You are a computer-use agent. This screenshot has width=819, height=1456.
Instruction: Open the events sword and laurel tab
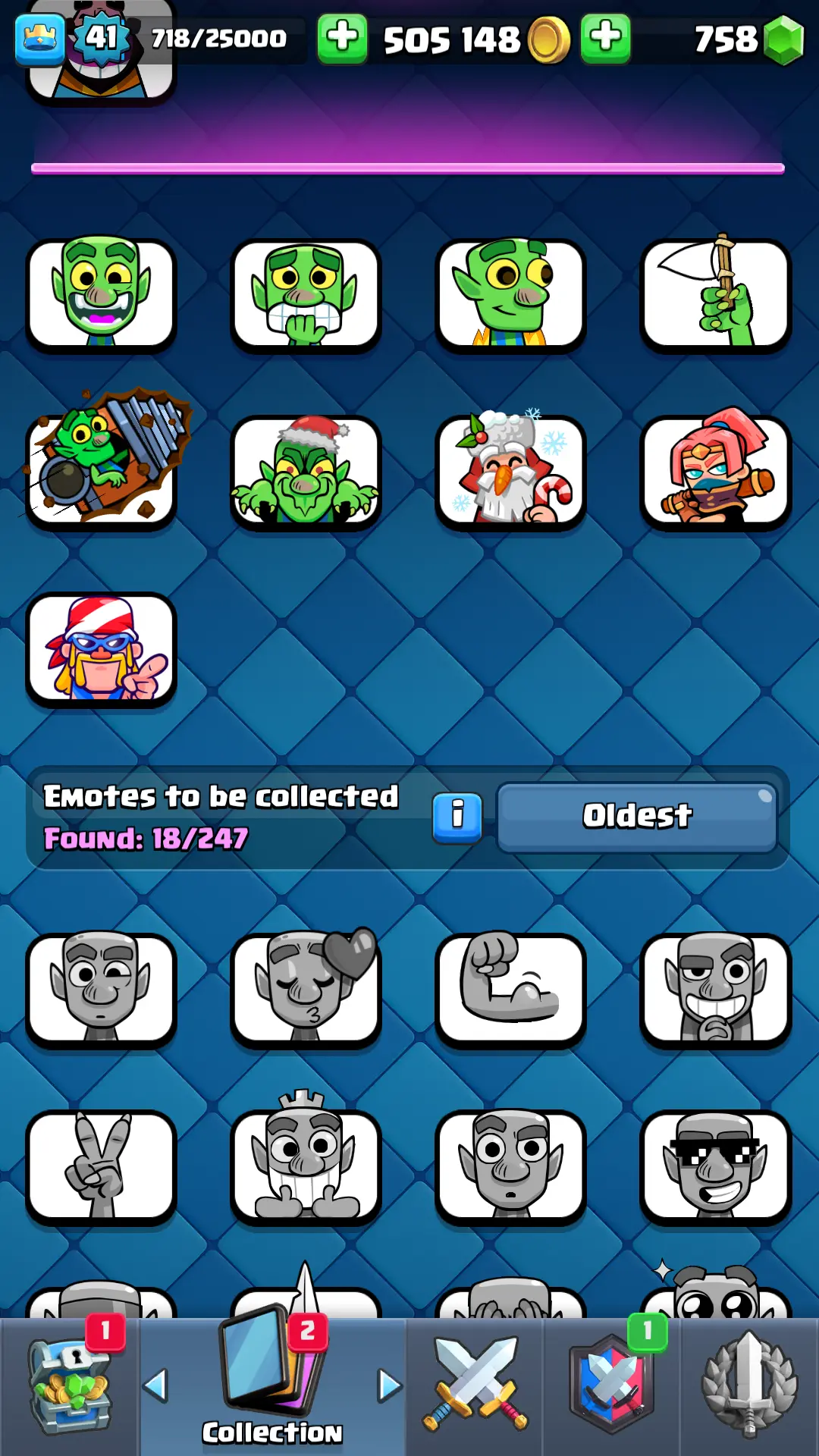[749, 1386]
